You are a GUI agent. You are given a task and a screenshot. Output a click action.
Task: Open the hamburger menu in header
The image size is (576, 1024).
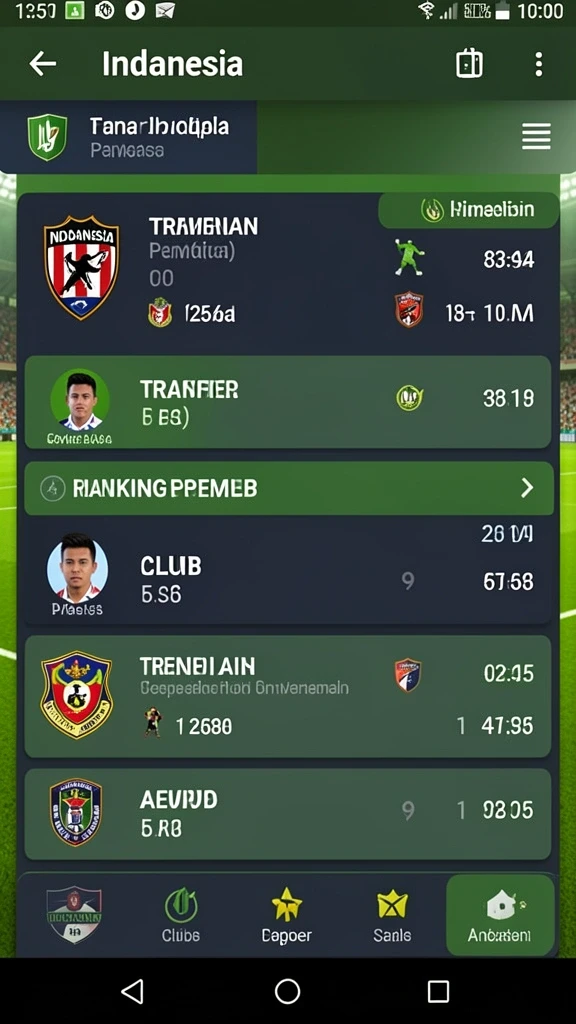(x=536, y=136)
